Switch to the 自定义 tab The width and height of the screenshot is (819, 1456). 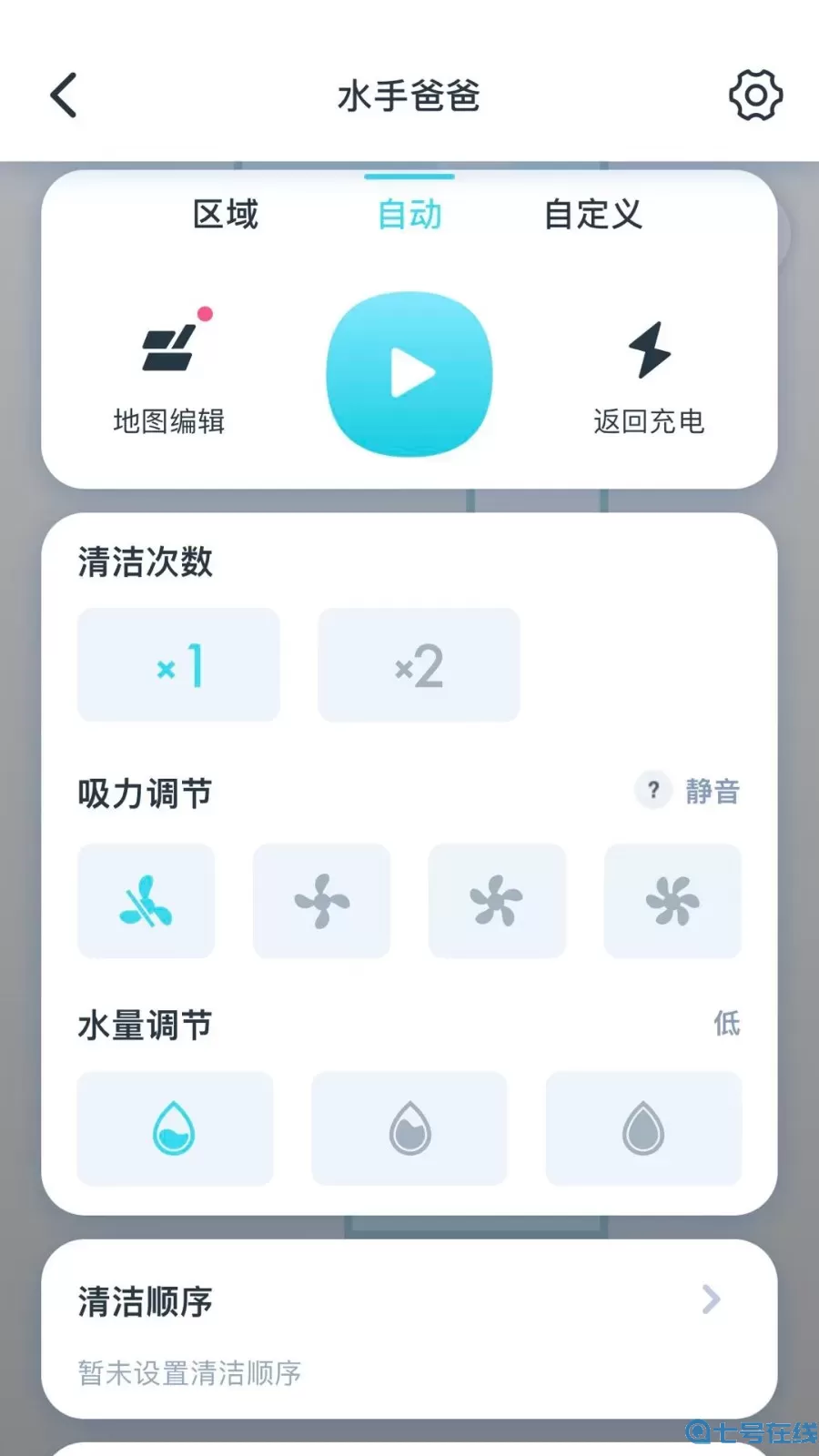(592, 214)
